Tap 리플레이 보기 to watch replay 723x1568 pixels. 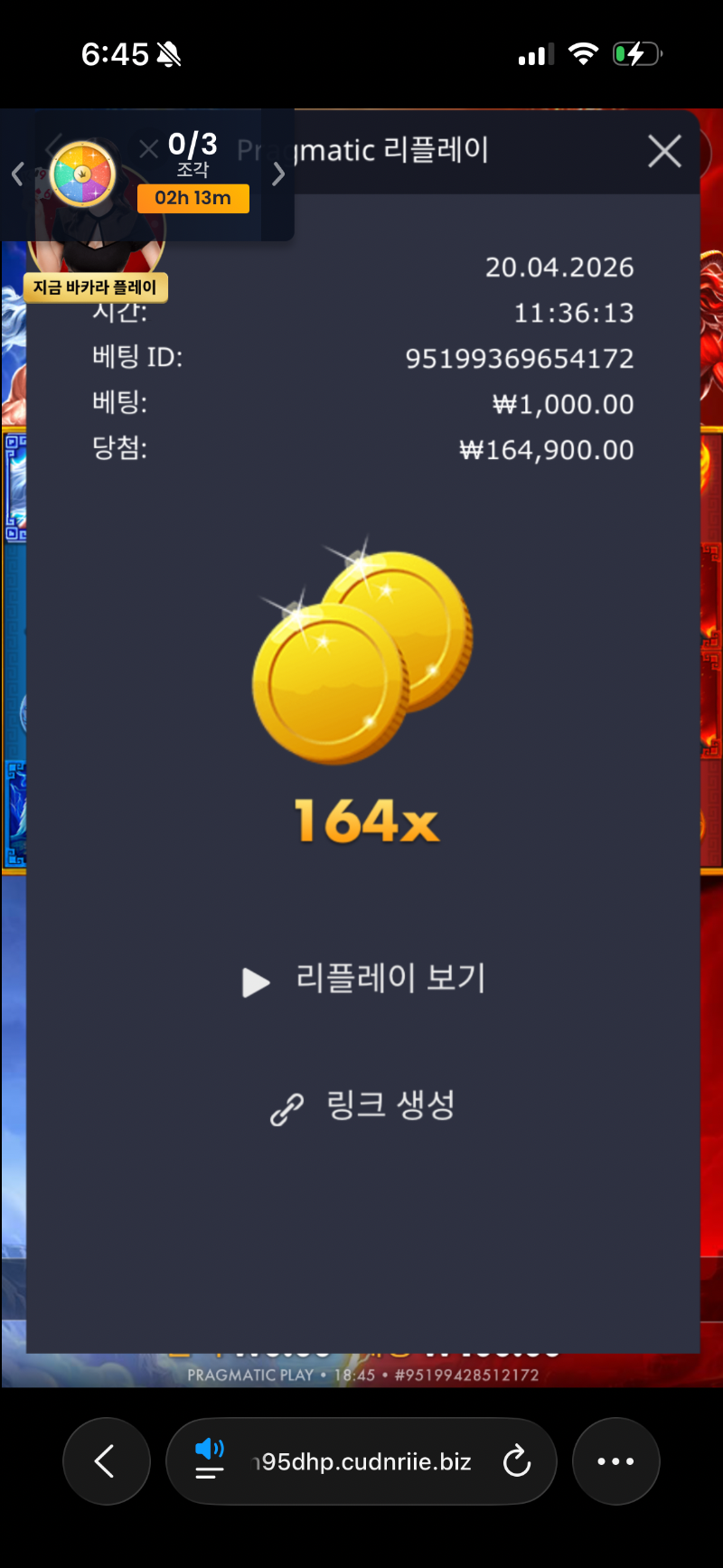pos(363,980)
